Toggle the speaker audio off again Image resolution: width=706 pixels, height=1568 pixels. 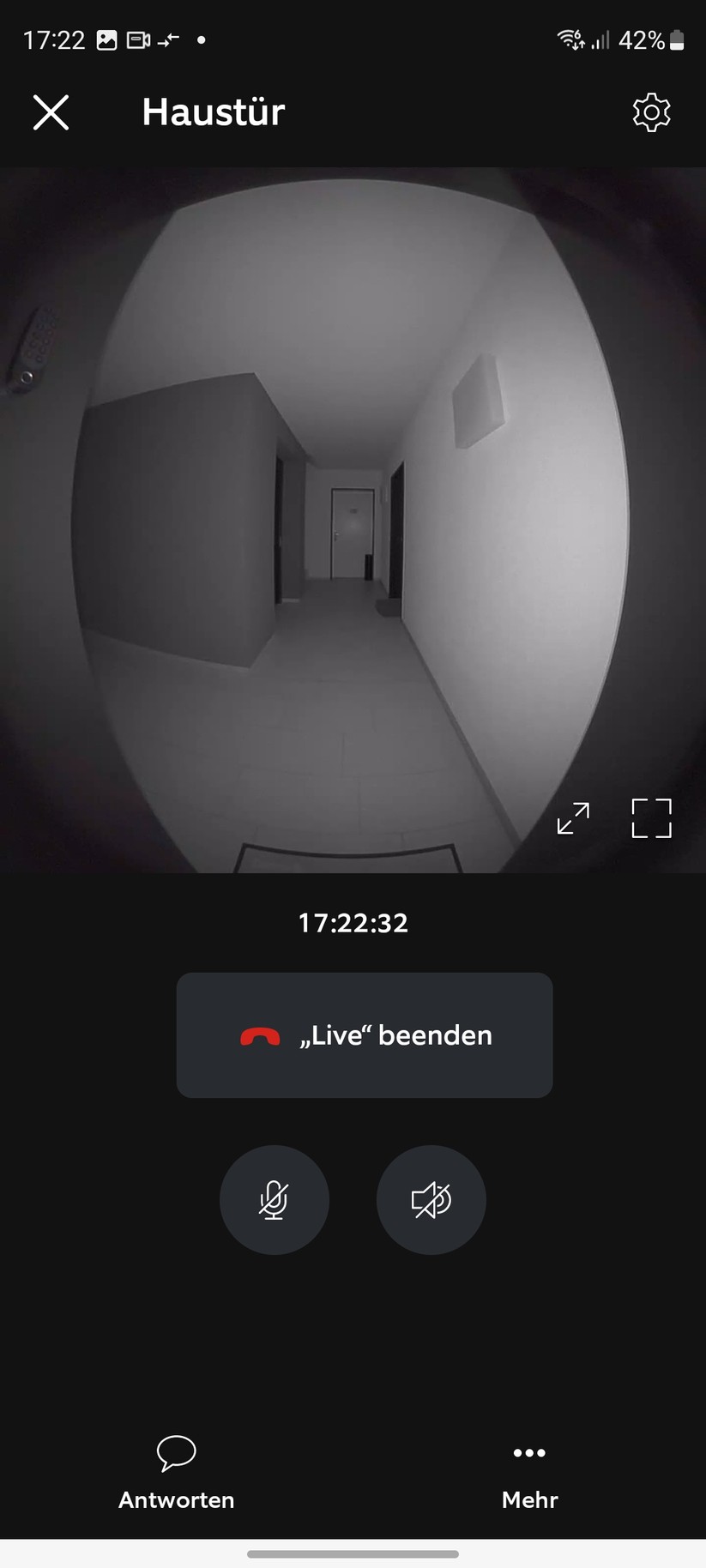point(431,1200)
